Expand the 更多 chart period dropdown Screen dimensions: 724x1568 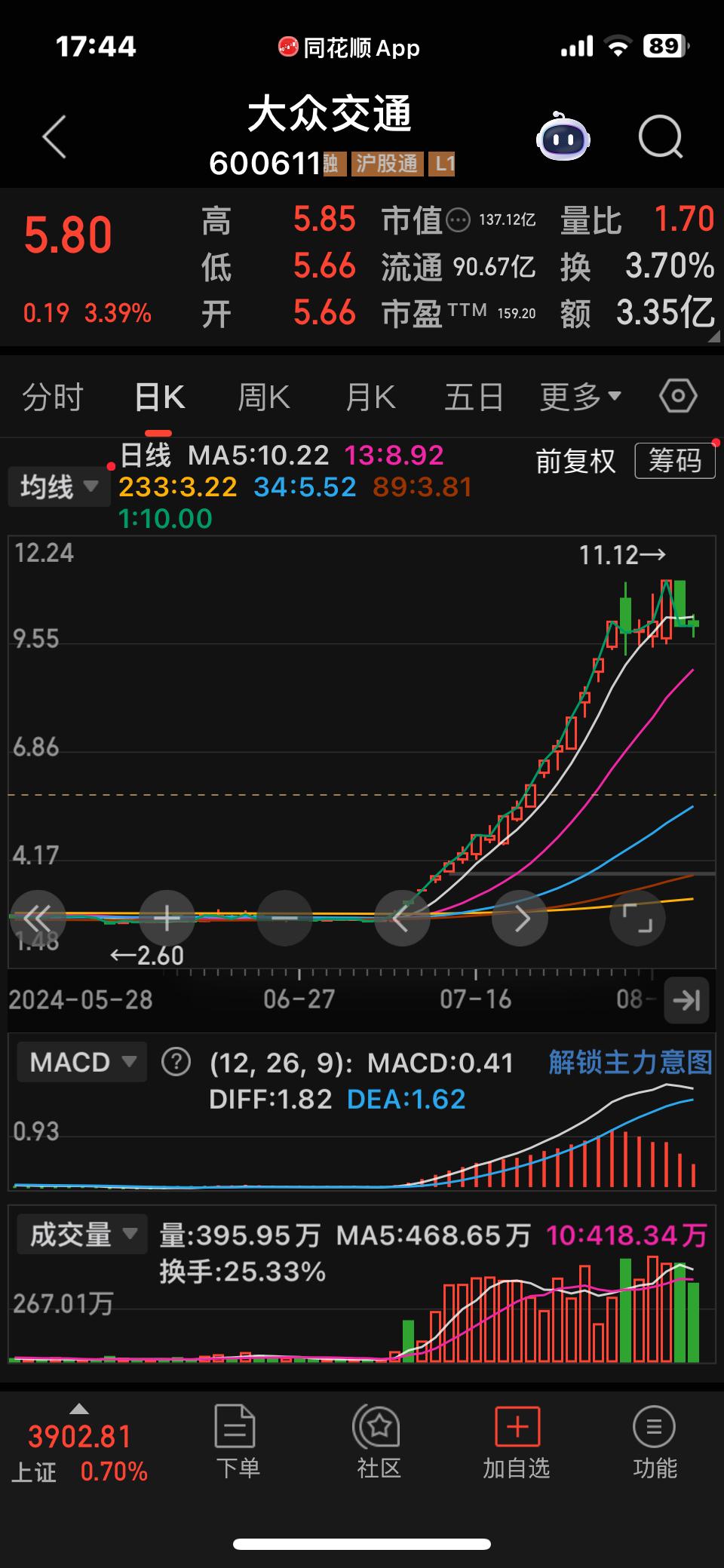(580, 397)
